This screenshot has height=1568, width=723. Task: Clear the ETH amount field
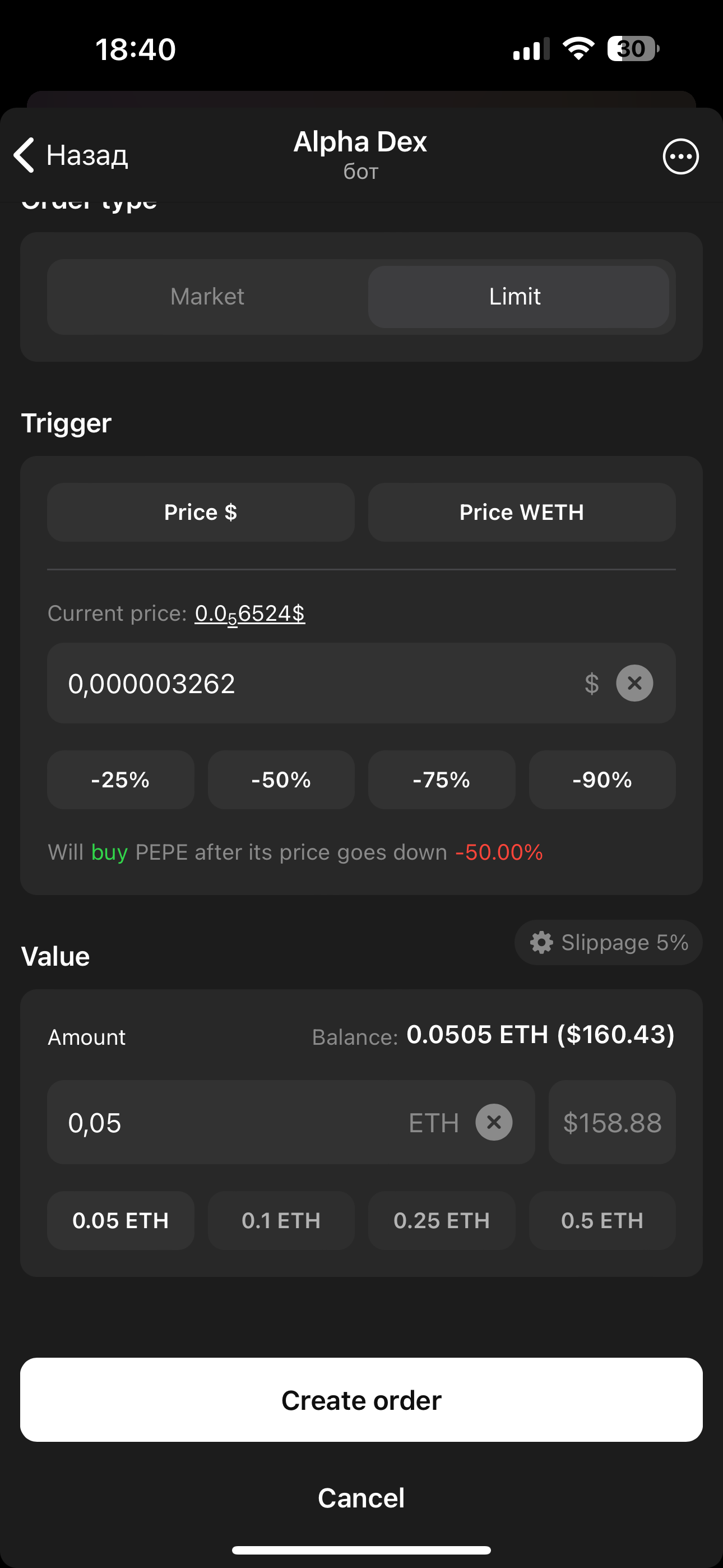pyautogui.click(x=494, y=1122)
